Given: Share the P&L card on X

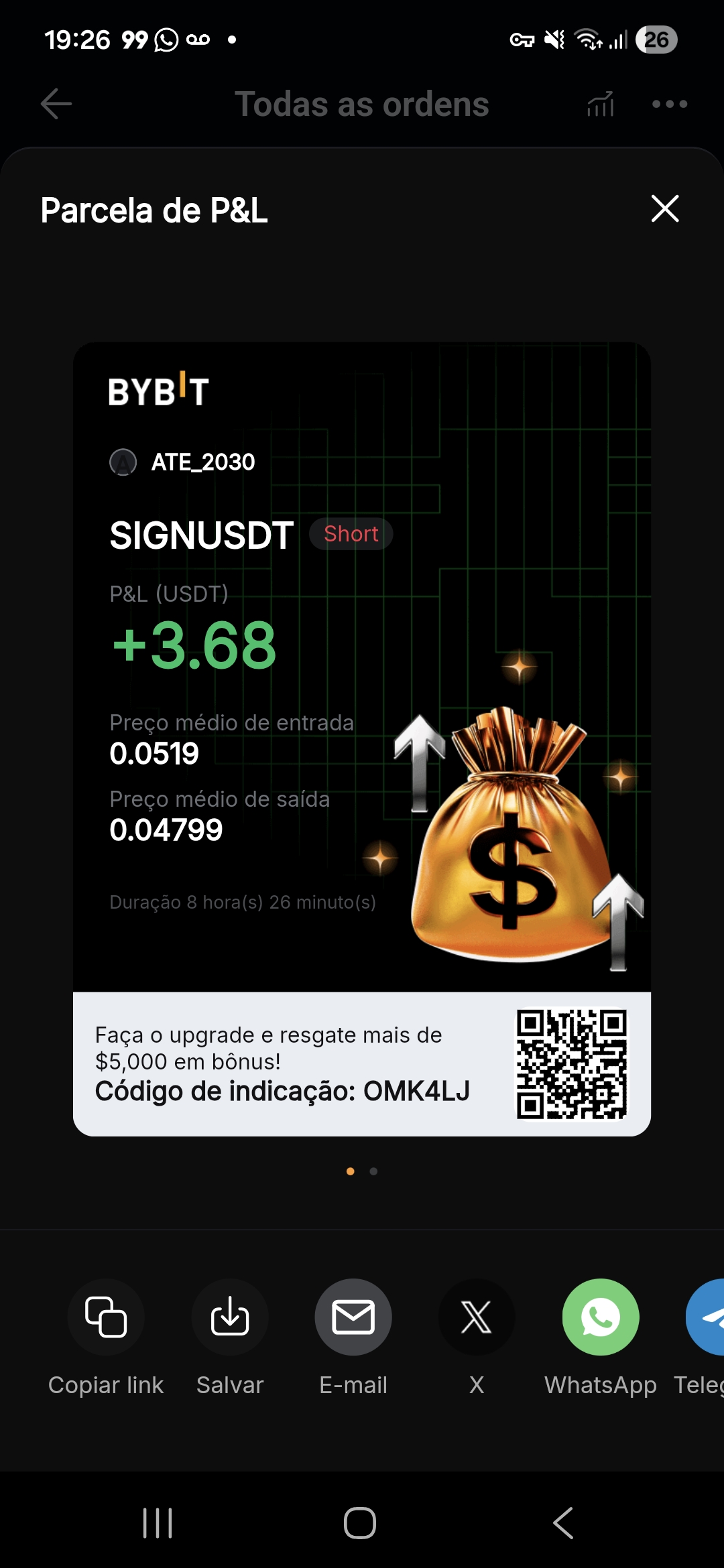Looking at the screenshot, I should [477, 1317].
